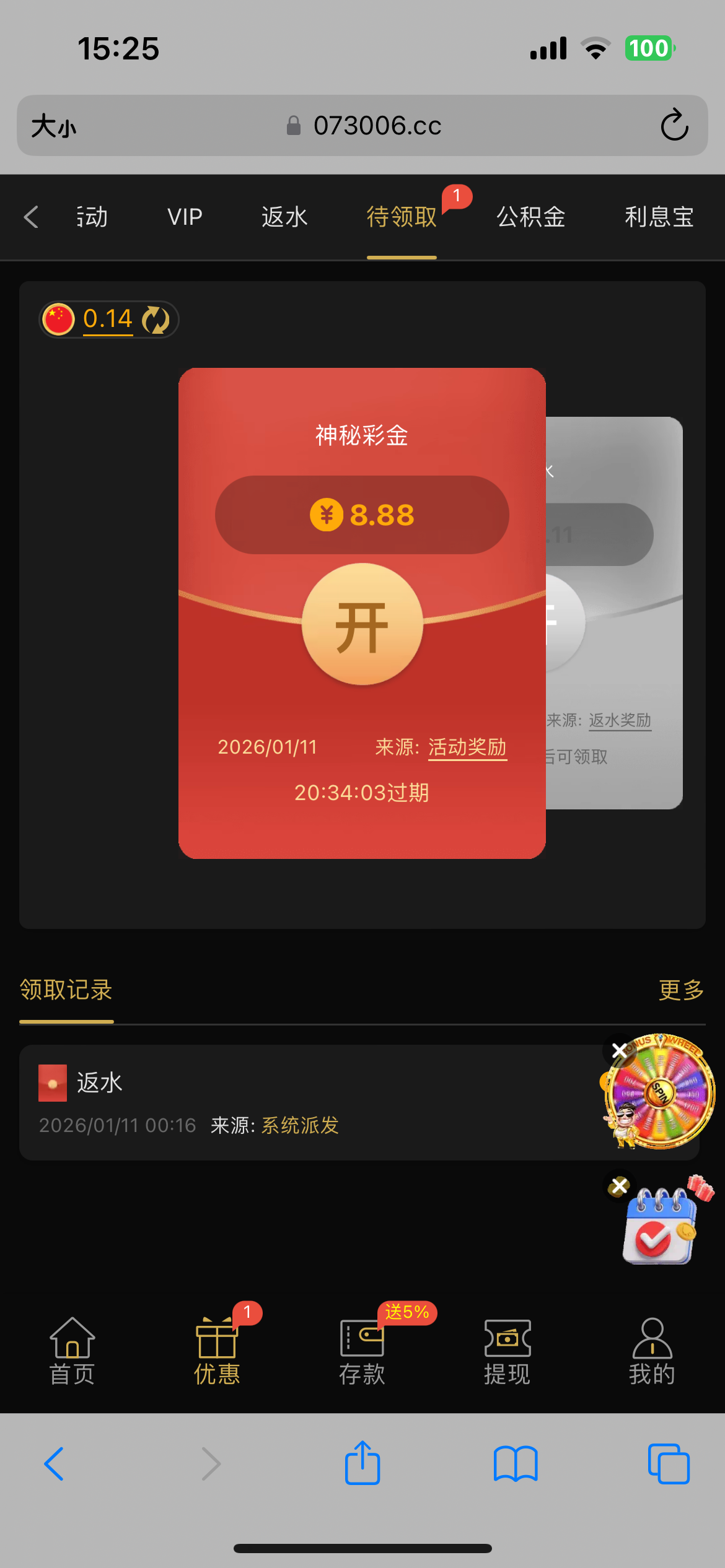Select the 待领取 tab

pos(402,217)
